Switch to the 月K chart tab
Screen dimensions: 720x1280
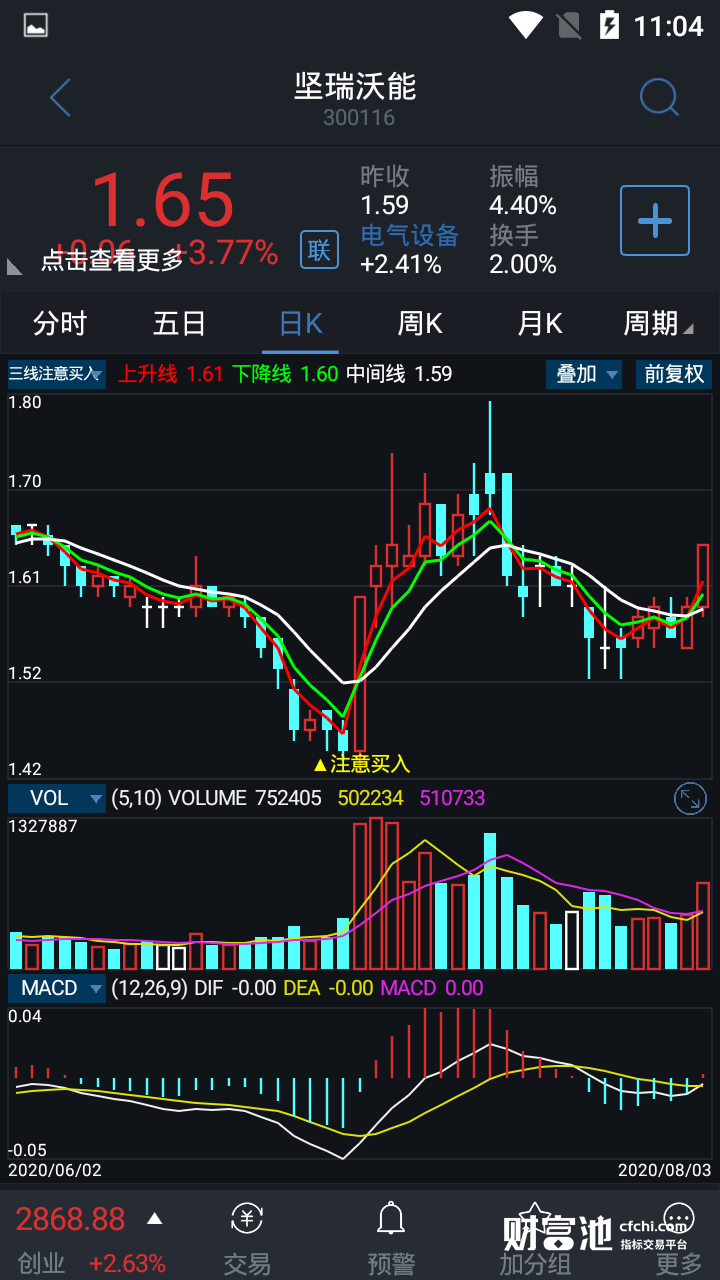[x=540, y=324]
